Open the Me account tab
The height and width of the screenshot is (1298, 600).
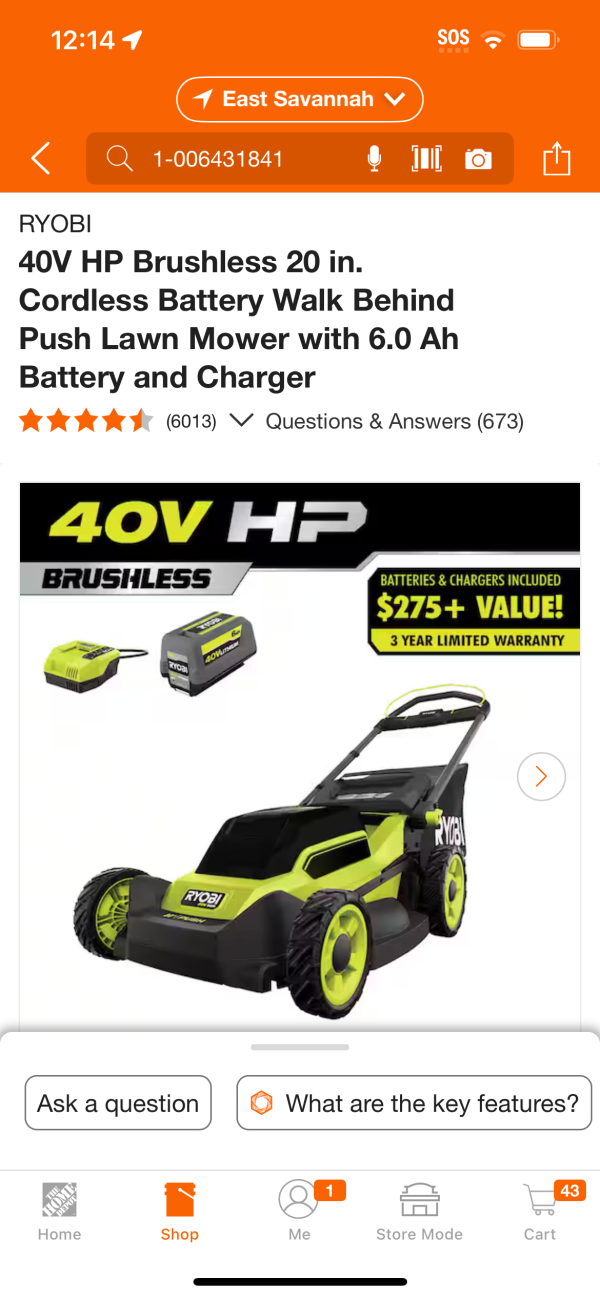pos(299,1210)
